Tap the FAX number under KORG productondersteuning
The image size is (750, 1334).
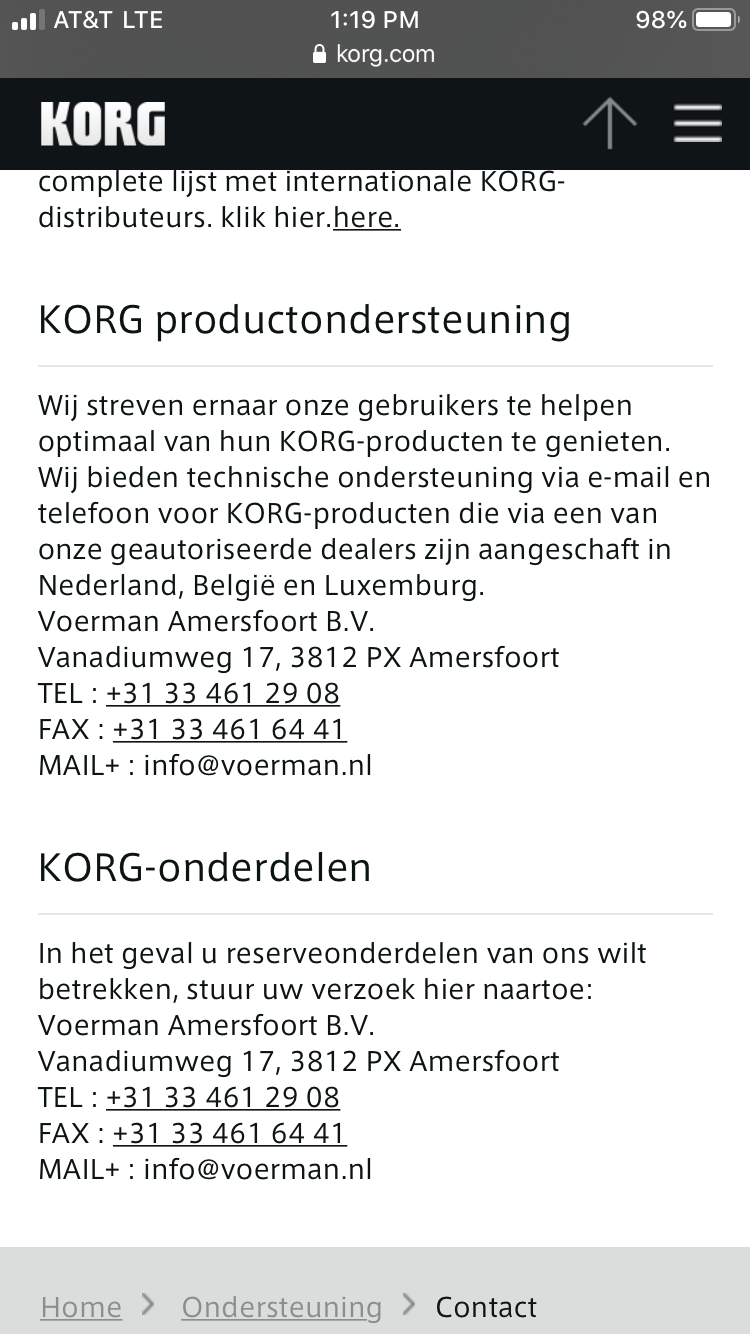pos(229,729)
